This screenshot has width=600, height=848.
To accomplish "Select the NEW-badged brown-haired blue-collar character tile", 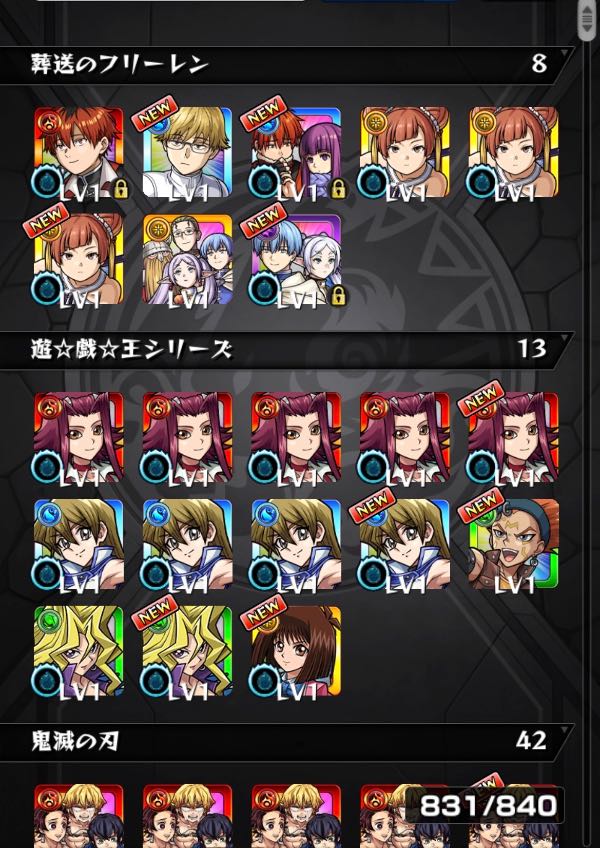I will [405, 544].
